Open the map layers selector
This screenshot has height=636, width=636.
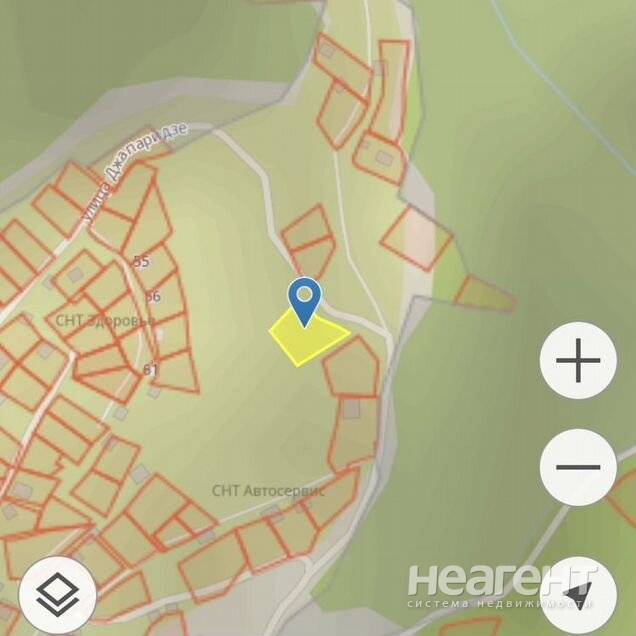point(57,596)
